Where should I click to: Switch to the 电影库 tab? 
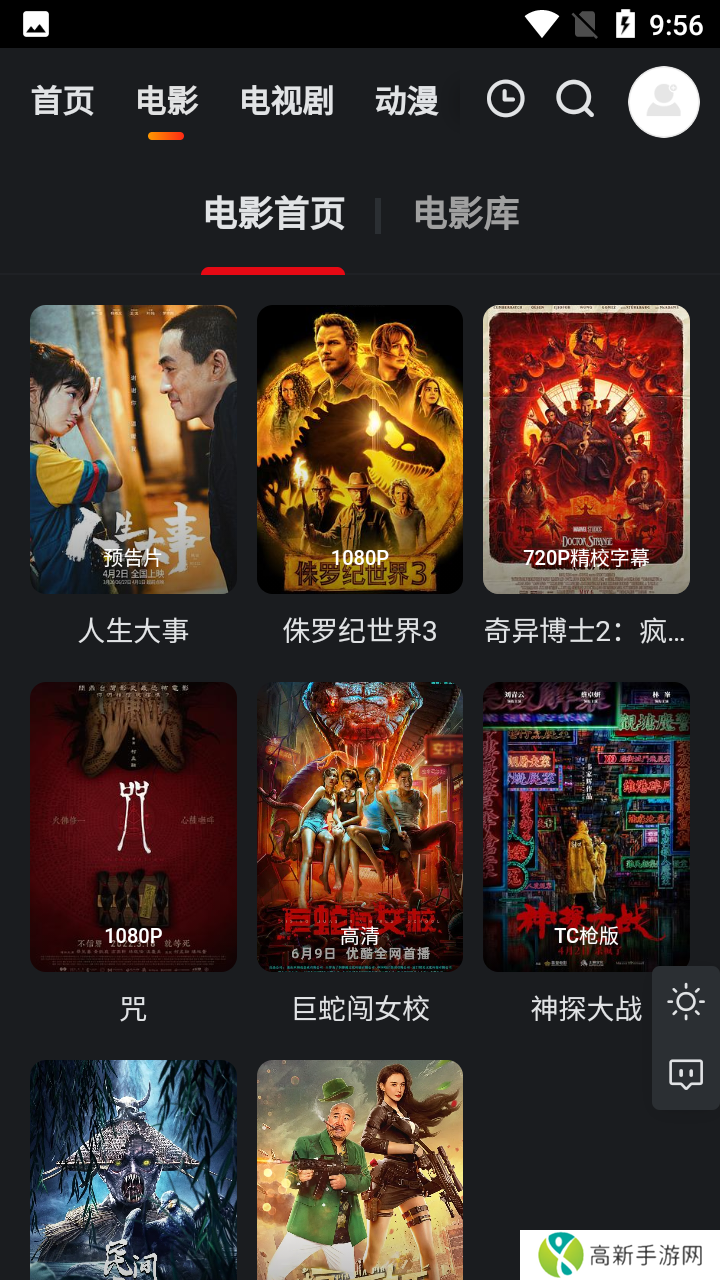466,213
